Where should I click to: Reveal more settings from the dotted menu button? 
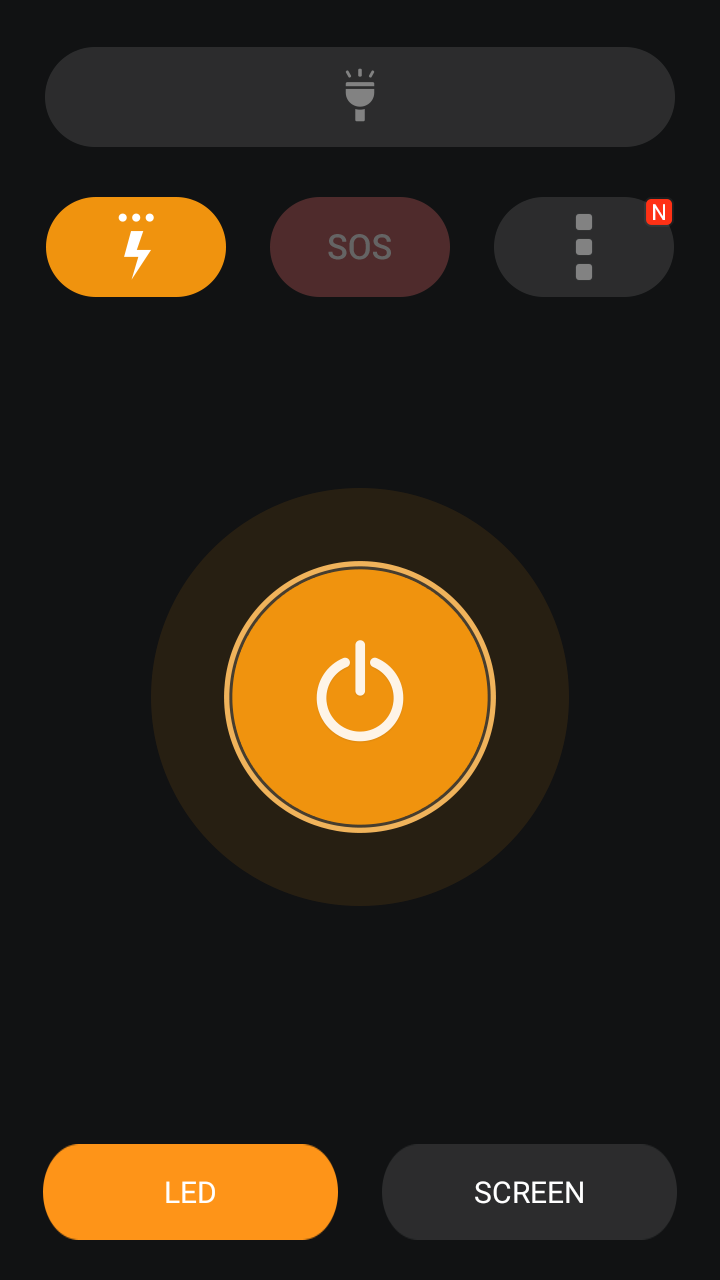(584, 247)
